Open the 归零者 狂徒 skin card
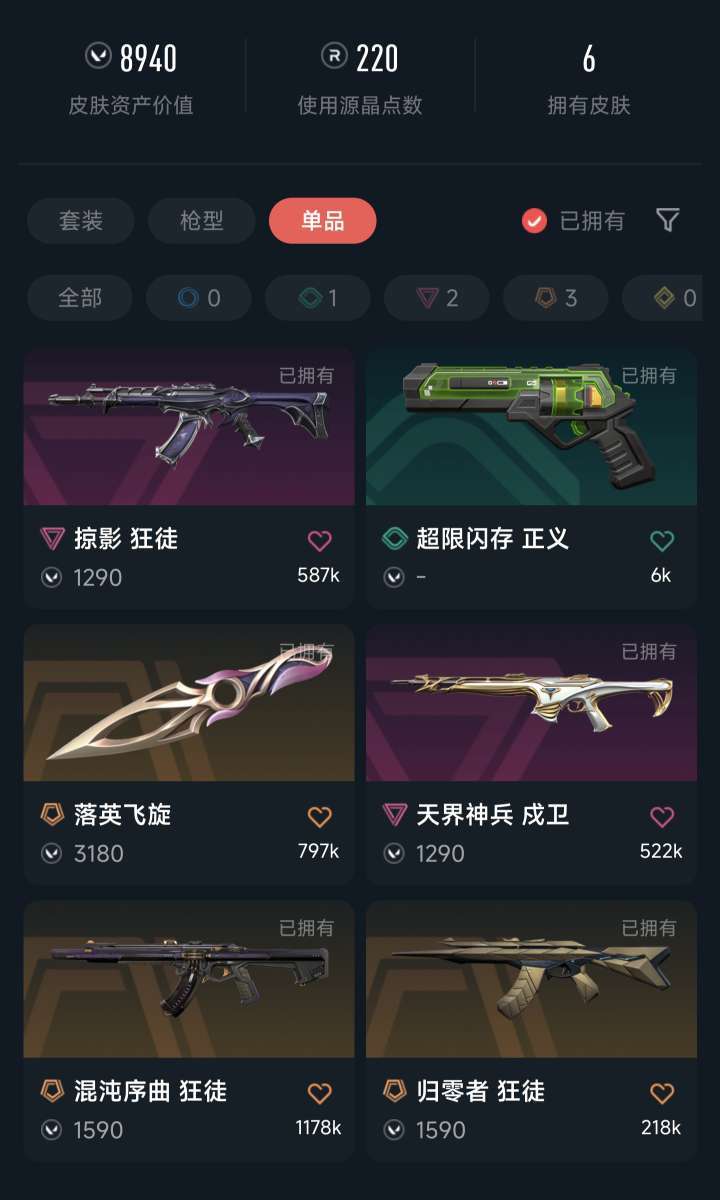Viewport: 720px width, 1200px height. 531,1031
